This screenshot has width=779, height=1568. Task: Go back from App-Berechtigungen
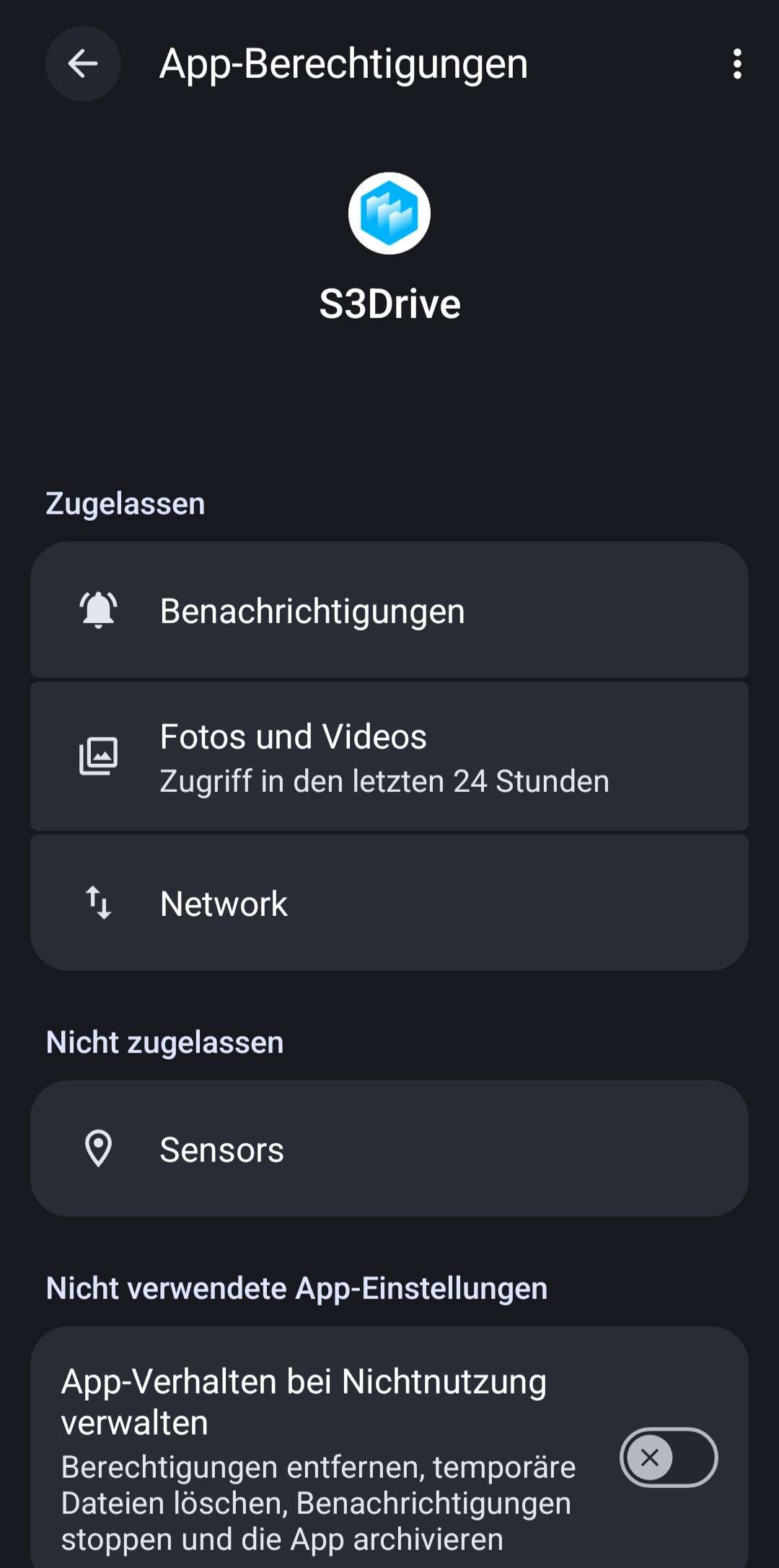[x=83, y=63]
